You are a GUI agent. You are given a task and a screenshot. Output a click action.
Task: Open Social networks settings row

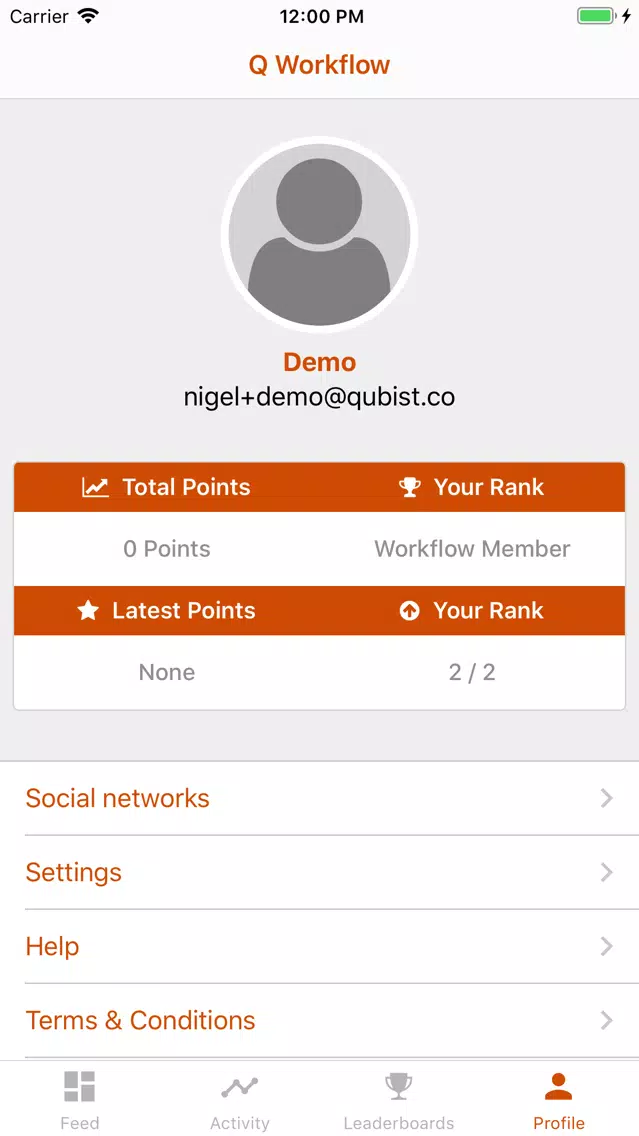pyautogui.click(x=320, y=798)
